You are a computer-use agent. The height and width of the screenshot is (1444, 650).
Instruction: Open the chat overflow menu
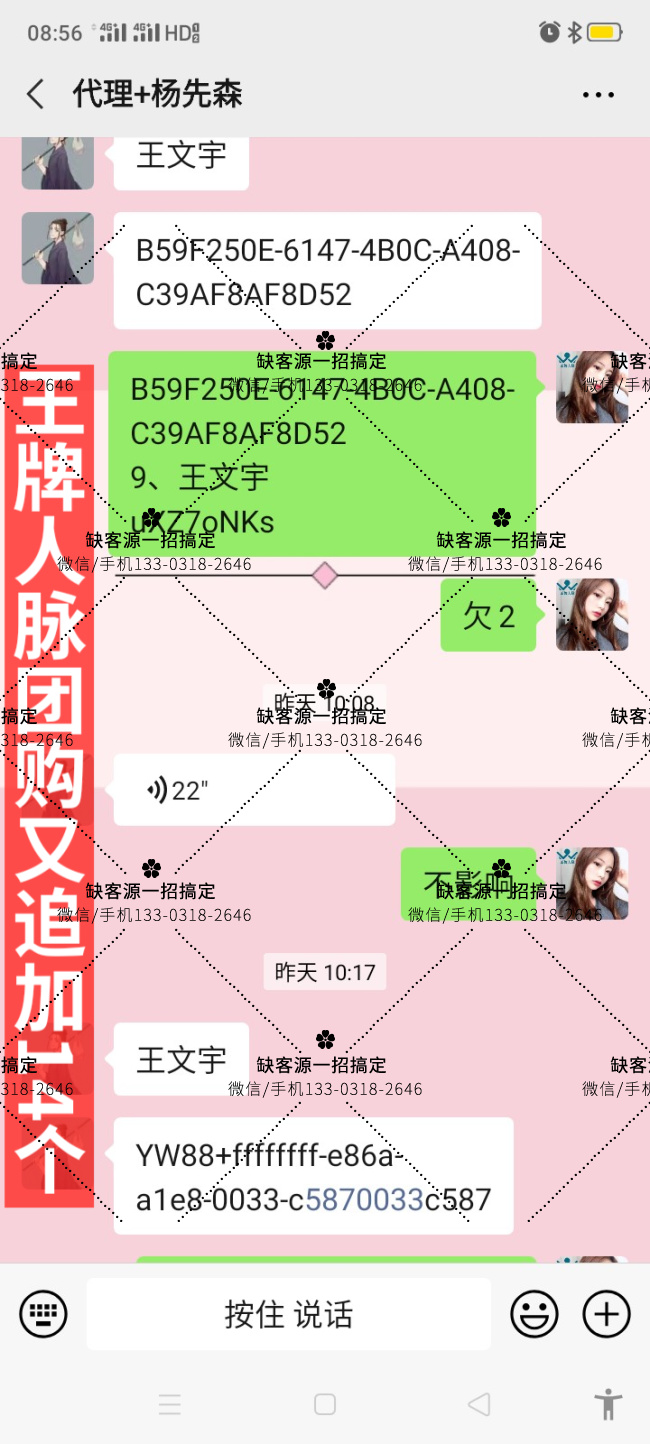[598, 95]
